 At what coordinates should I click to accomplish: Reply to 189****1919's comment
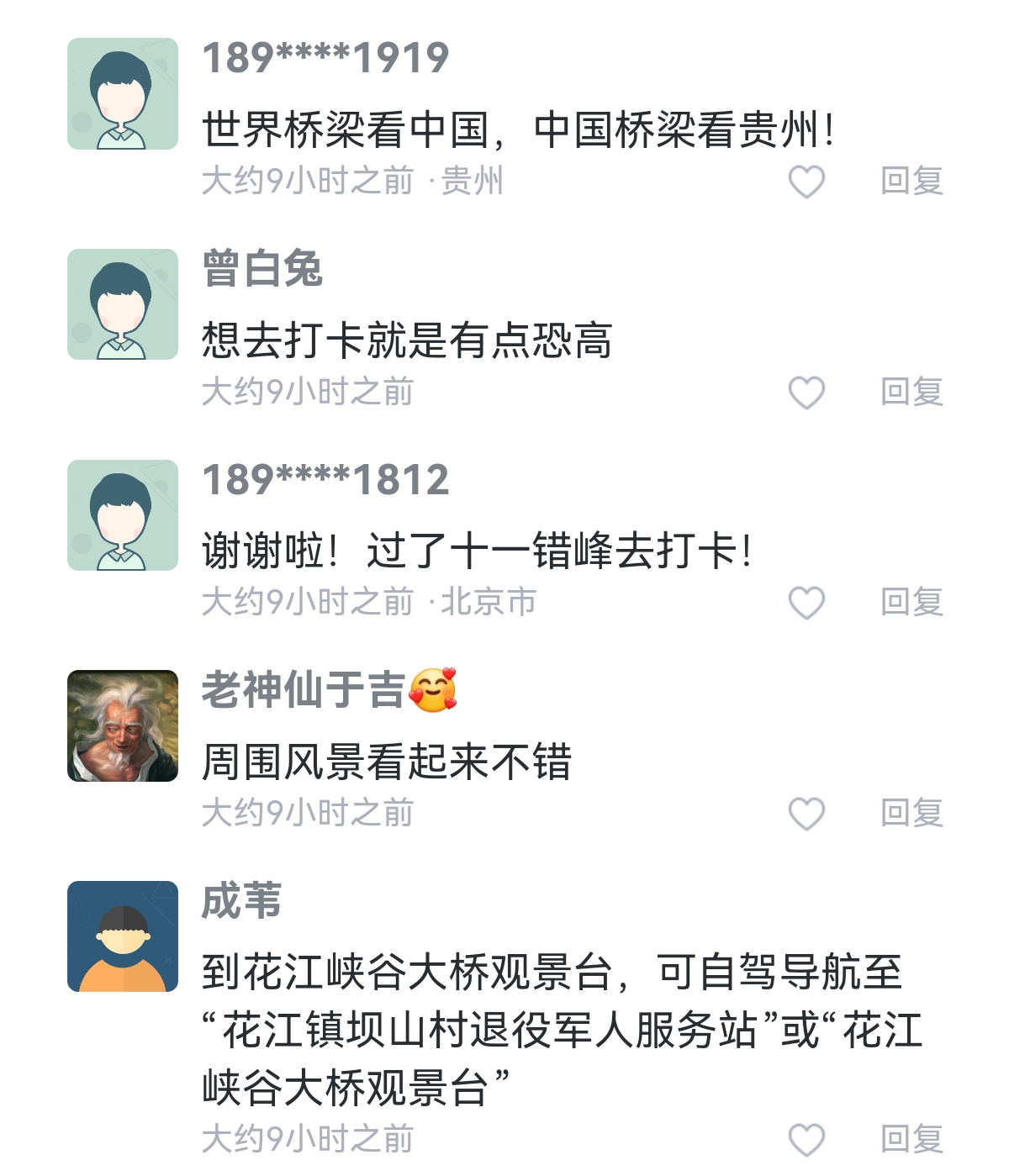[911, 181]
